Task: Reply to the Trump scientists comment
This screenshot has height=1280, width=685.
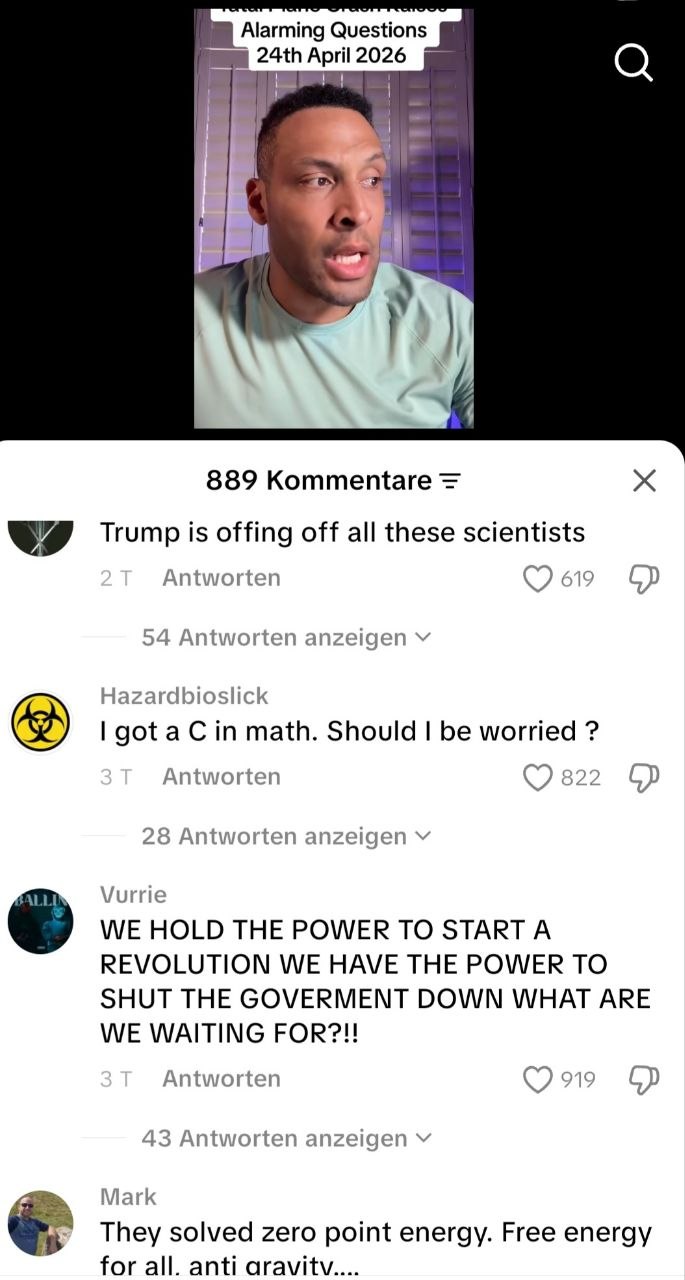Action: tap(221, 578)
